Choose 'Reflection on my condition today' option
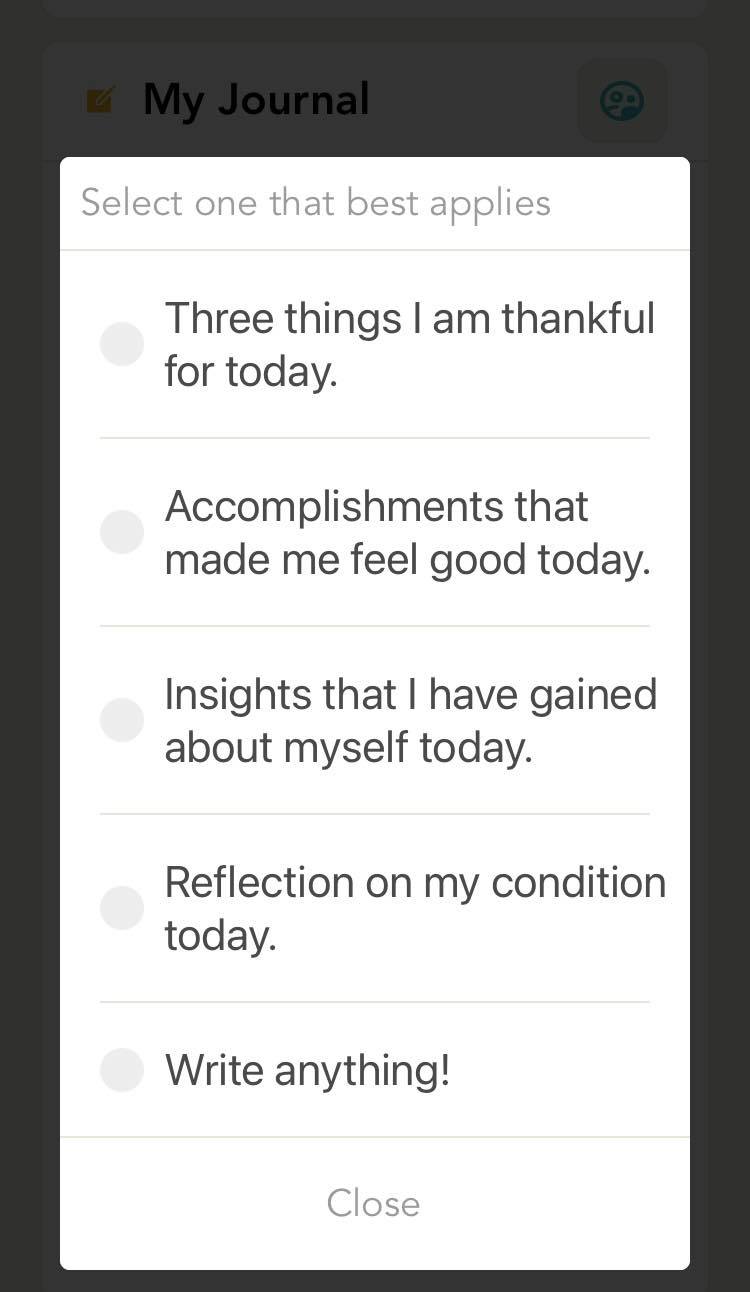The image size is (750, 1292). coord(415,907)
